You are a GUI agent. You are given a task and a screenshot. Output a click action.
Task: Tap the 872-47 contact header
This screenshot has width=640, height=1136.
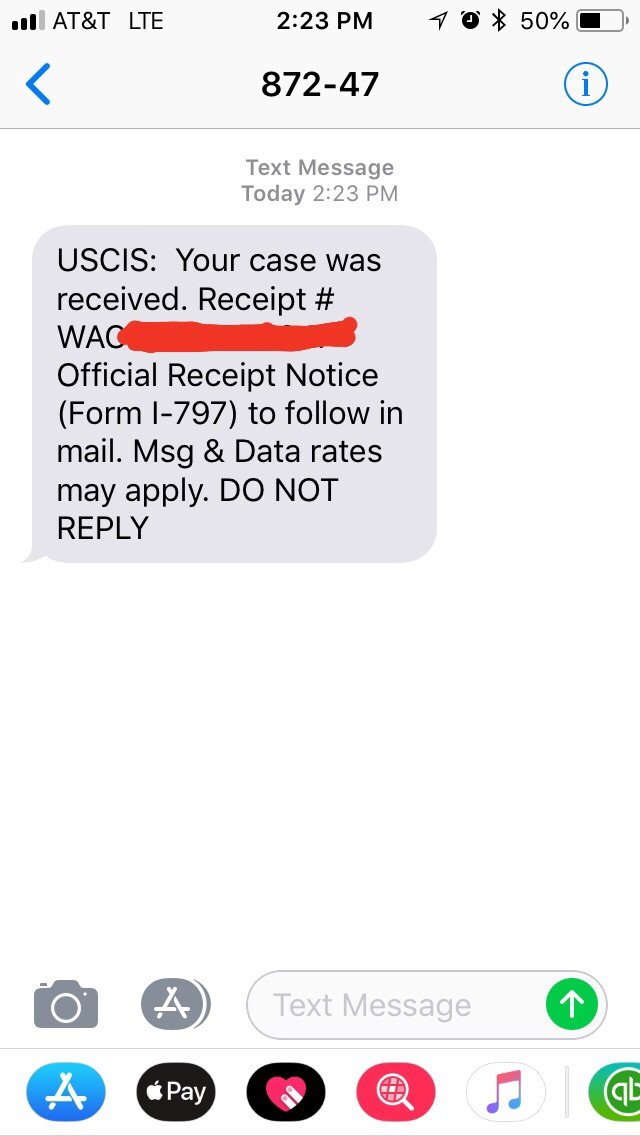tap(320, 85)
